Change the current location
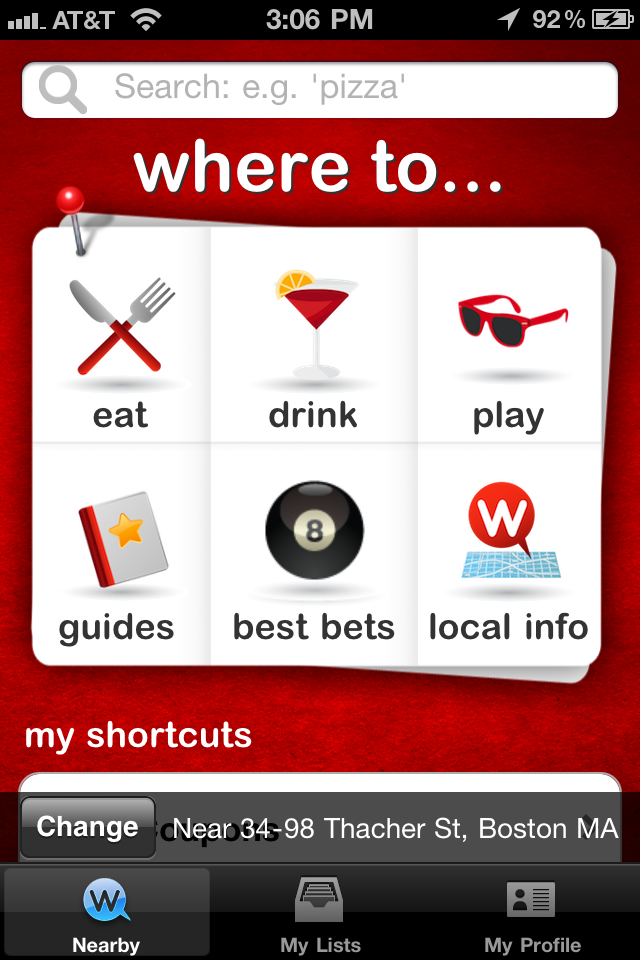This screenshot has width=640, height=960. 87,827
